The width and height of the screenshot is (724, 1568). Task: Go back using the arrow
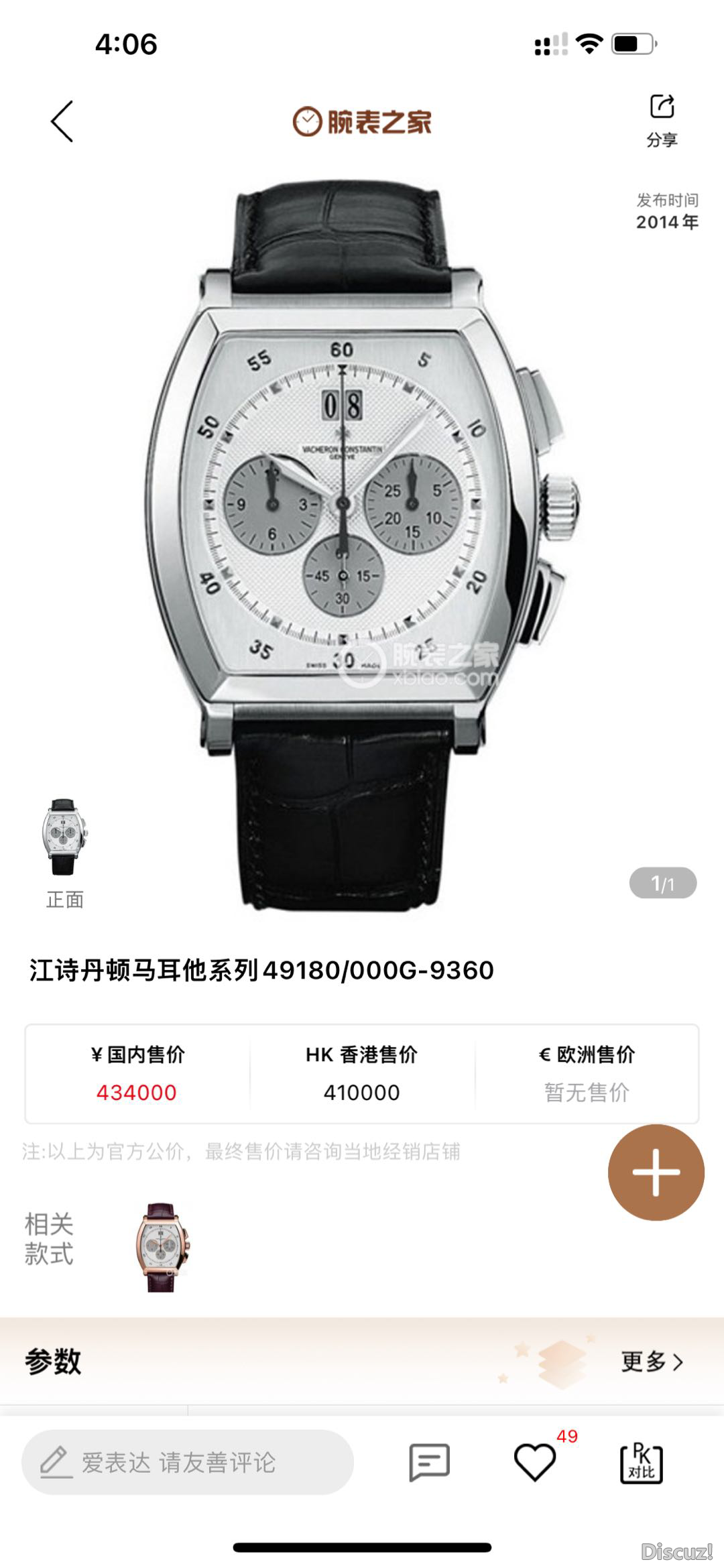pos(62,122)
